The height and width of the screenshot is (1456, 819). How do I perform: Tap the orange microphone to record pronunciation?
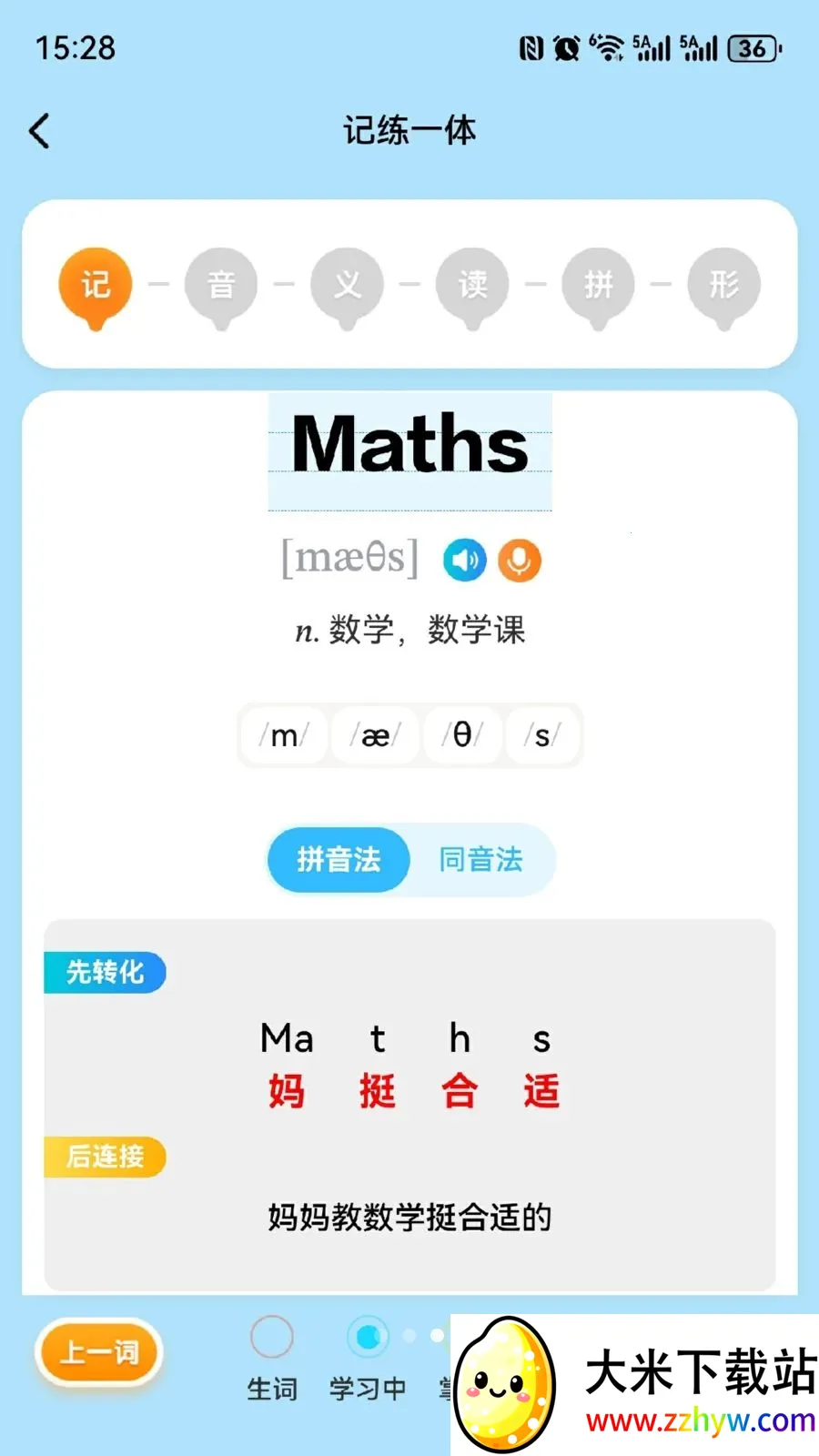(x=519, y=560)
